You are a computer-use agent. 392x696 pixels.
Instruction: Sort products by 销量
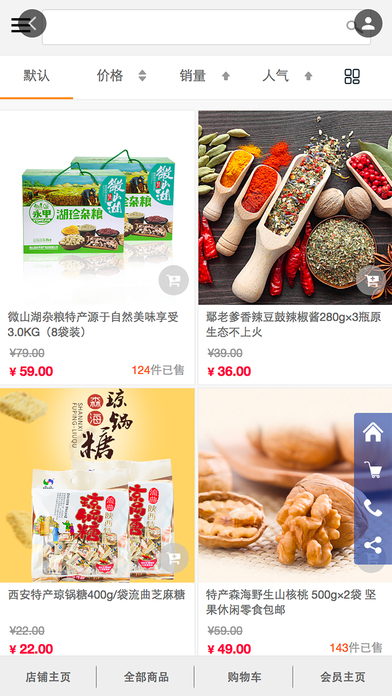click(x=205, y=76)
